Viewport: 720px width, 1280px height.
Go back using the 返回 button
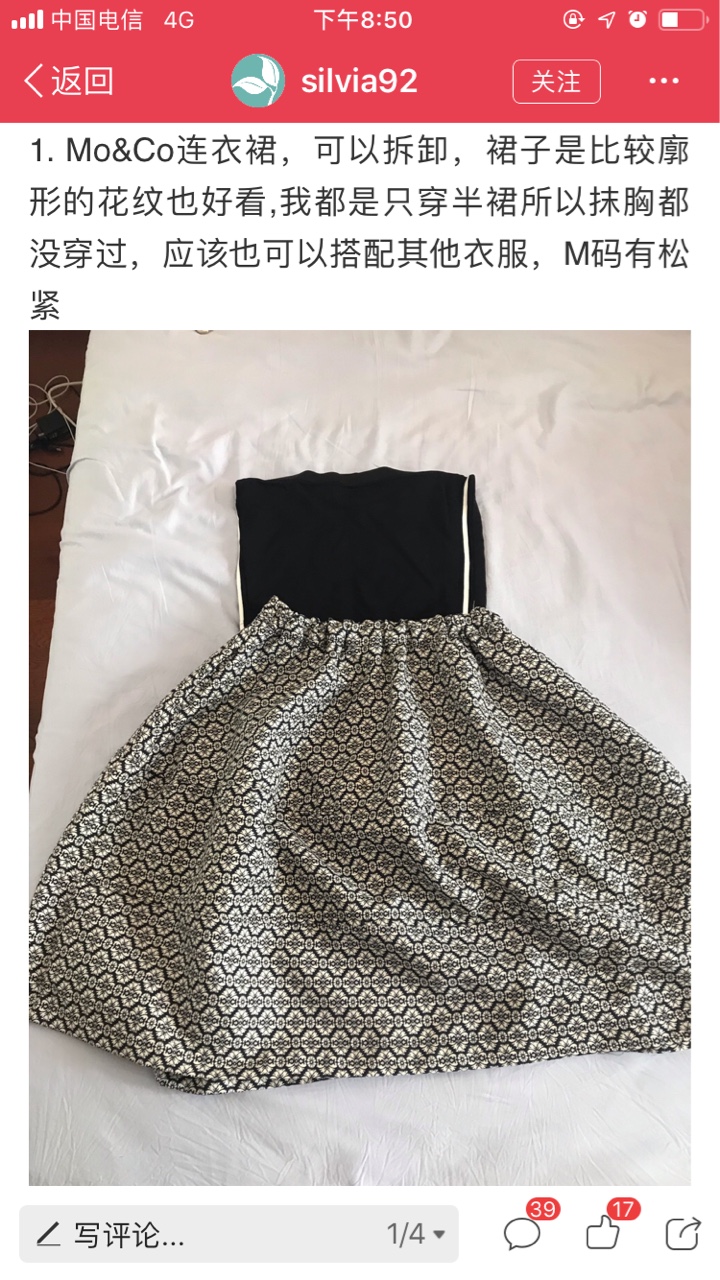[68, 82]
